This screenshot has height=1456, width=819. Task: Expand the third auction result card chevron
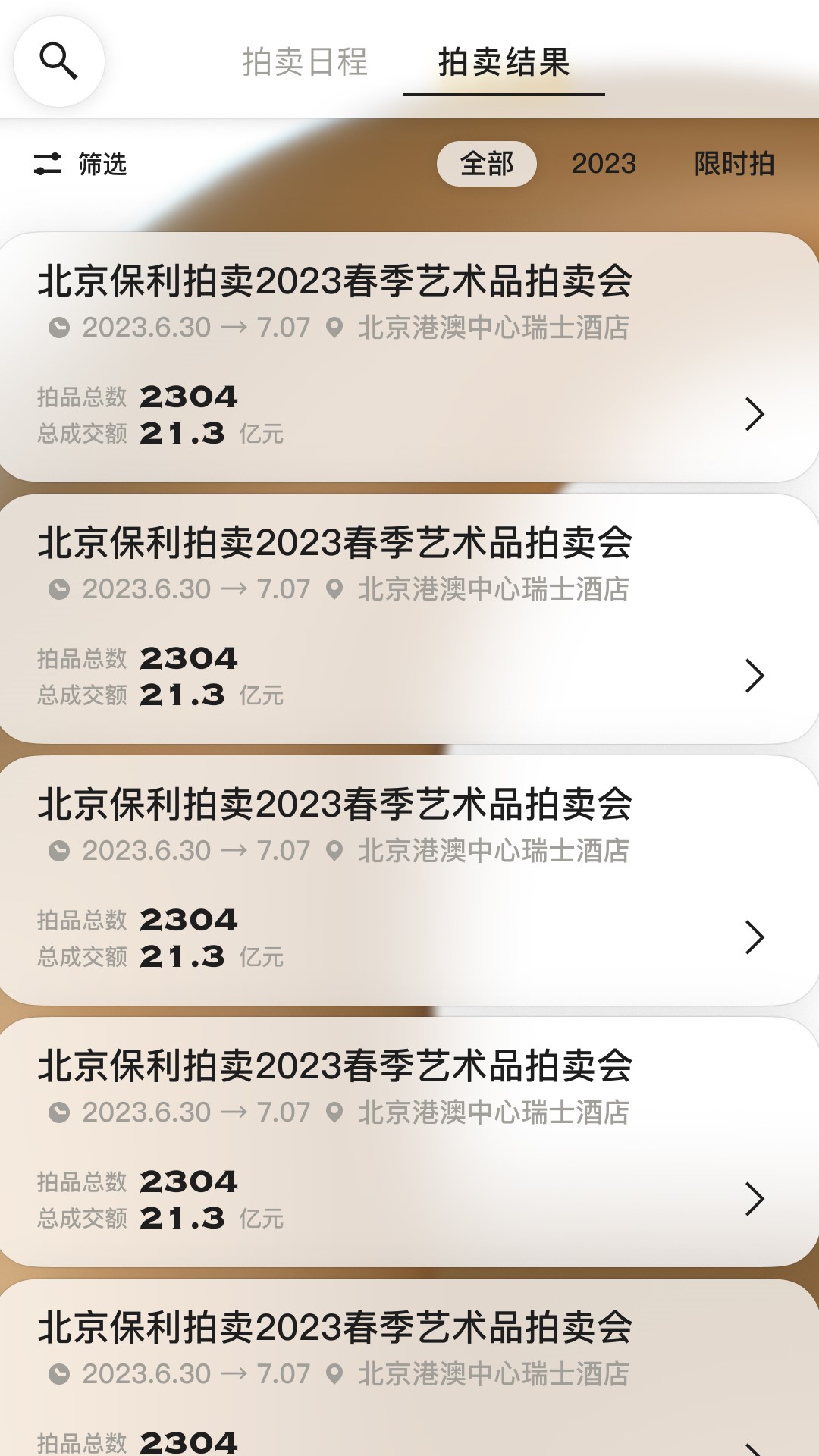[755, 938]
